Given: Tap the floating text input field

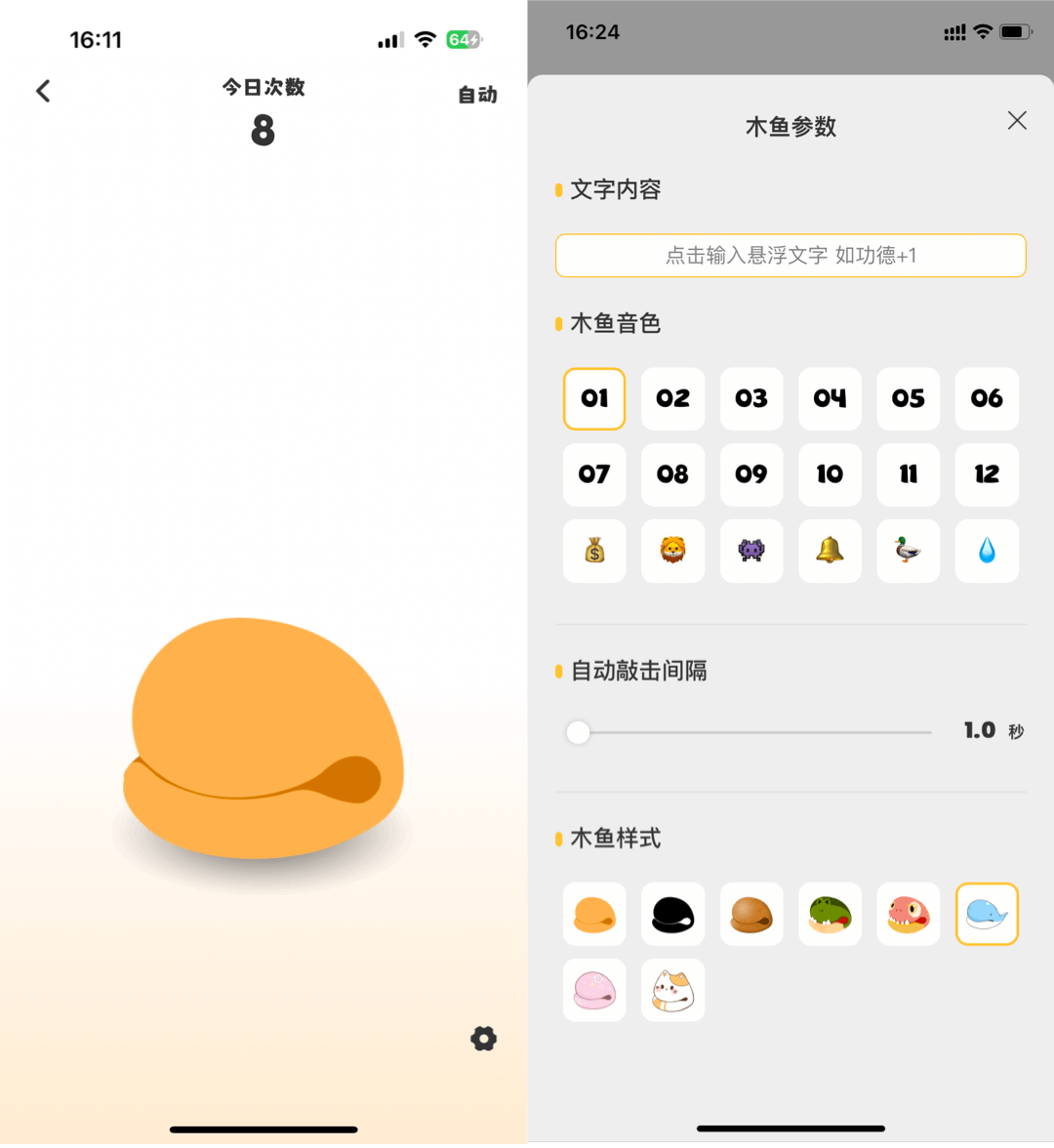Looking at the screenshot, I should click(790, 256).
